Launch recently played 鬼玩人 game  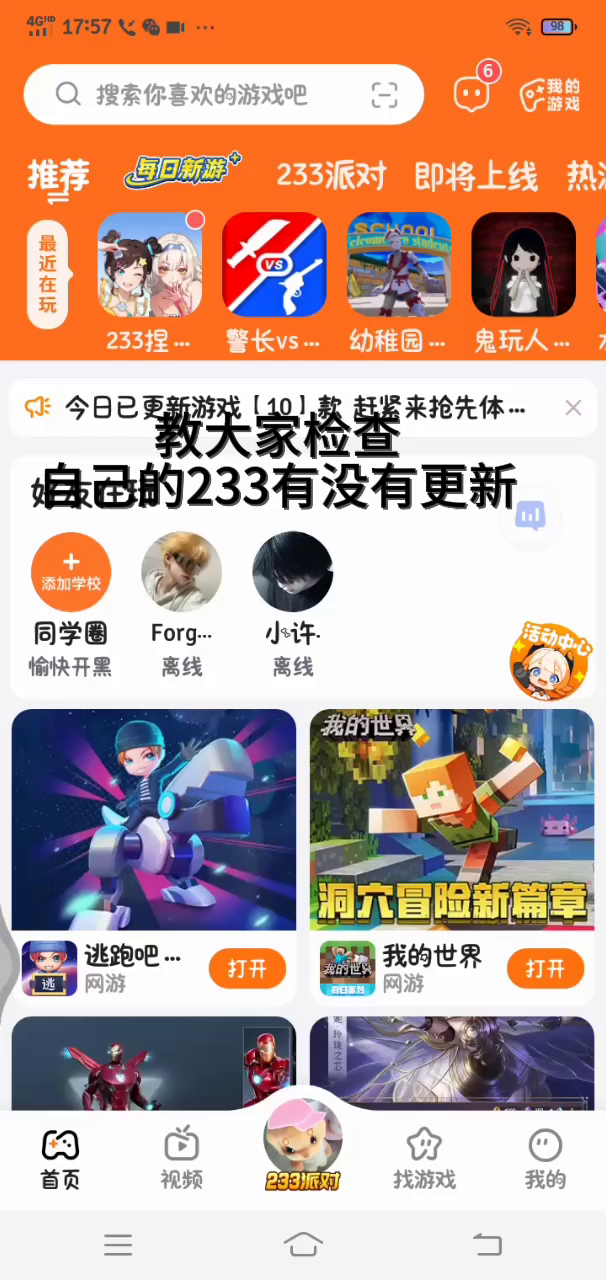[523, 265]
